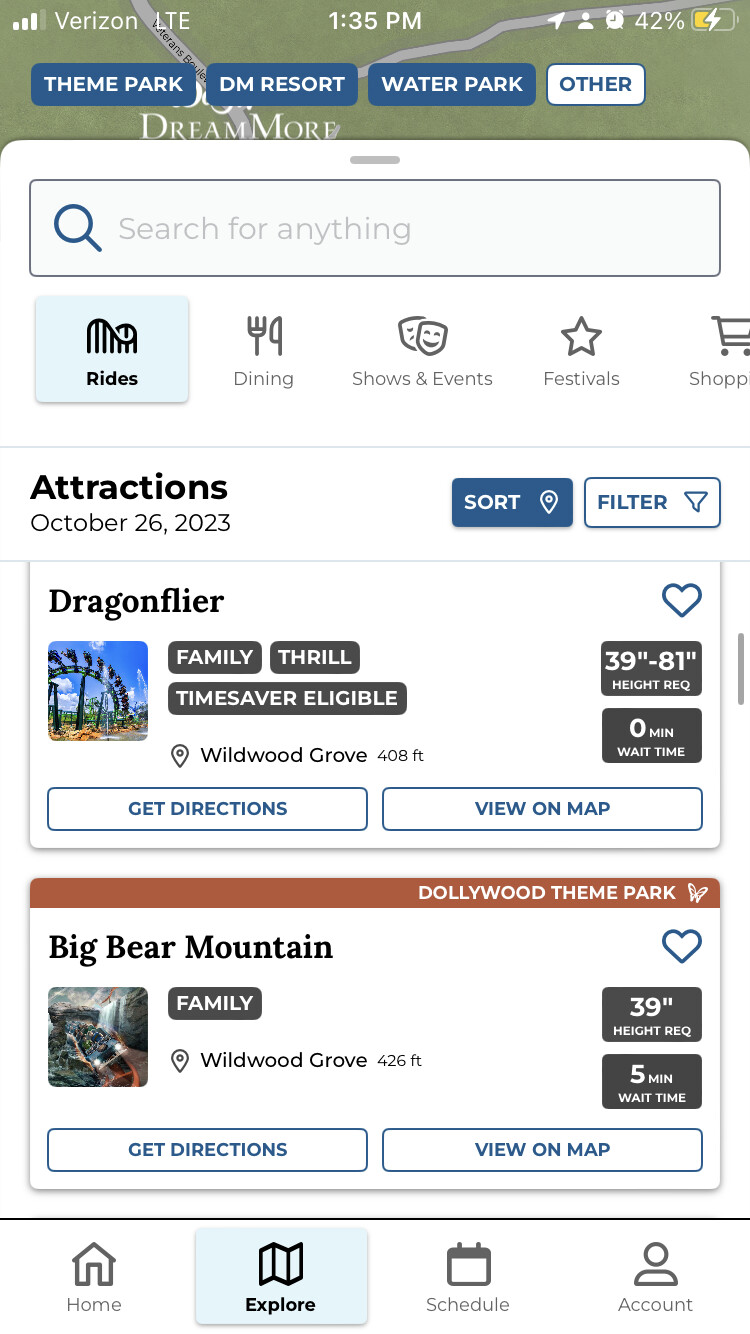Open the attractions Filter options
The height and width of the screenshot is (1334, 750).
pos(652,502)
